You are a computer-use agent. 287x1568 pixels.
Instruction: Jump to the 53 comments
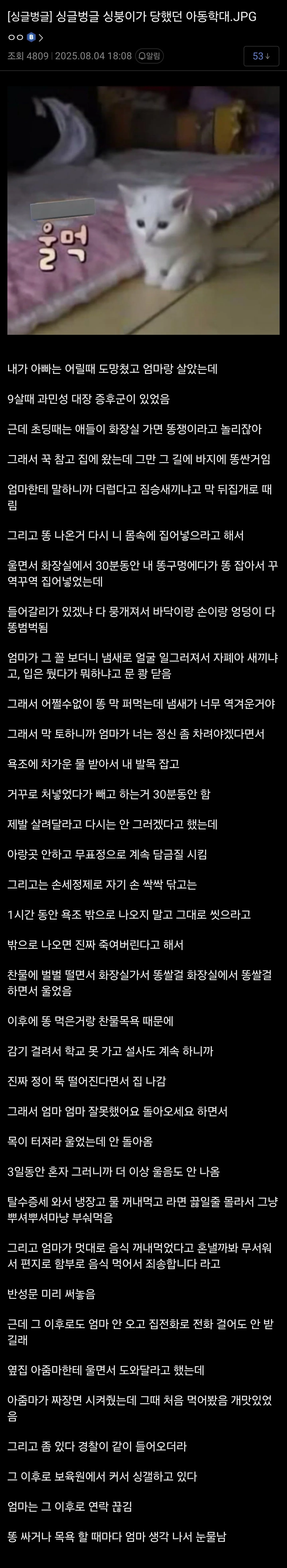coord(261,56)
